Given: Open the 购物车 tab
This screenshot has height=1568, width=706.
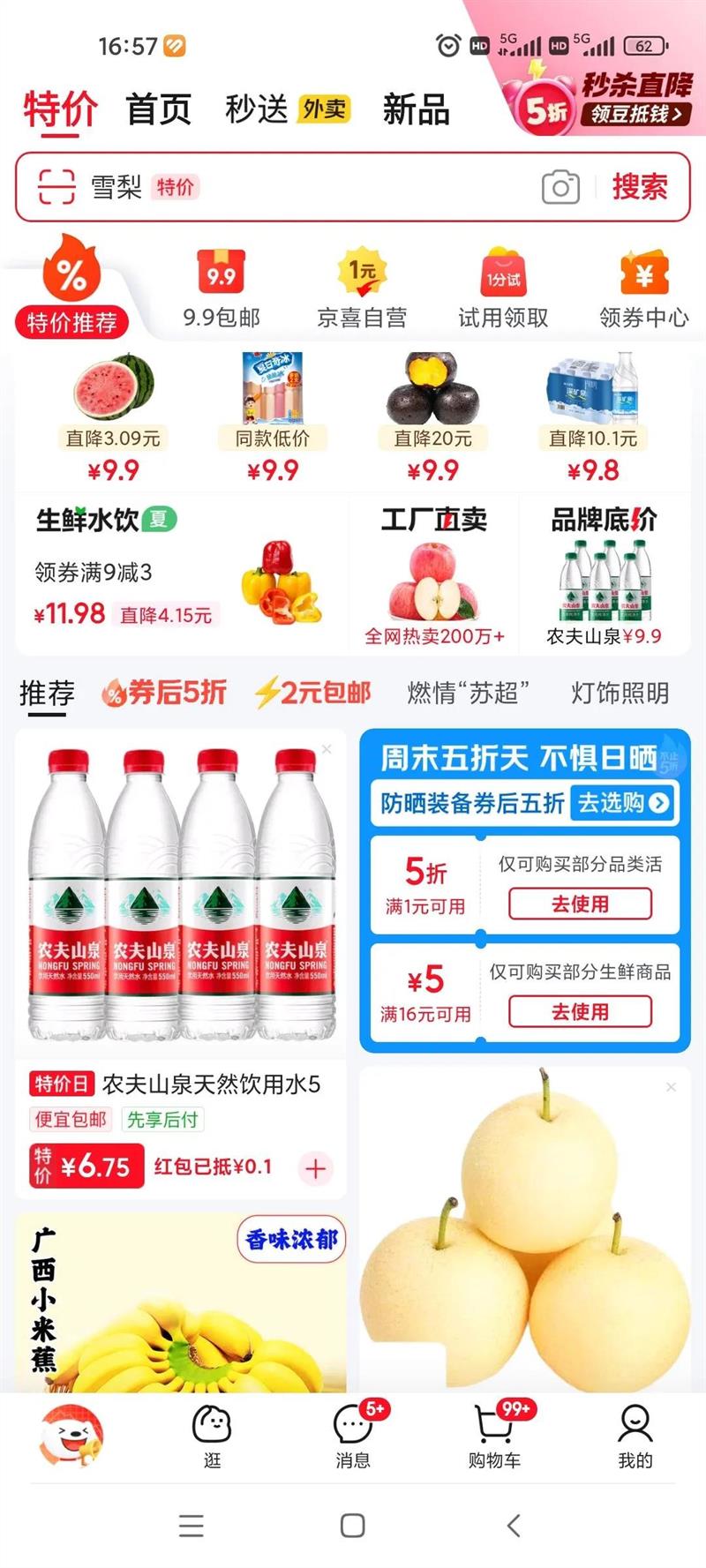Looking at the screenshot, I should pos(494,1437).
